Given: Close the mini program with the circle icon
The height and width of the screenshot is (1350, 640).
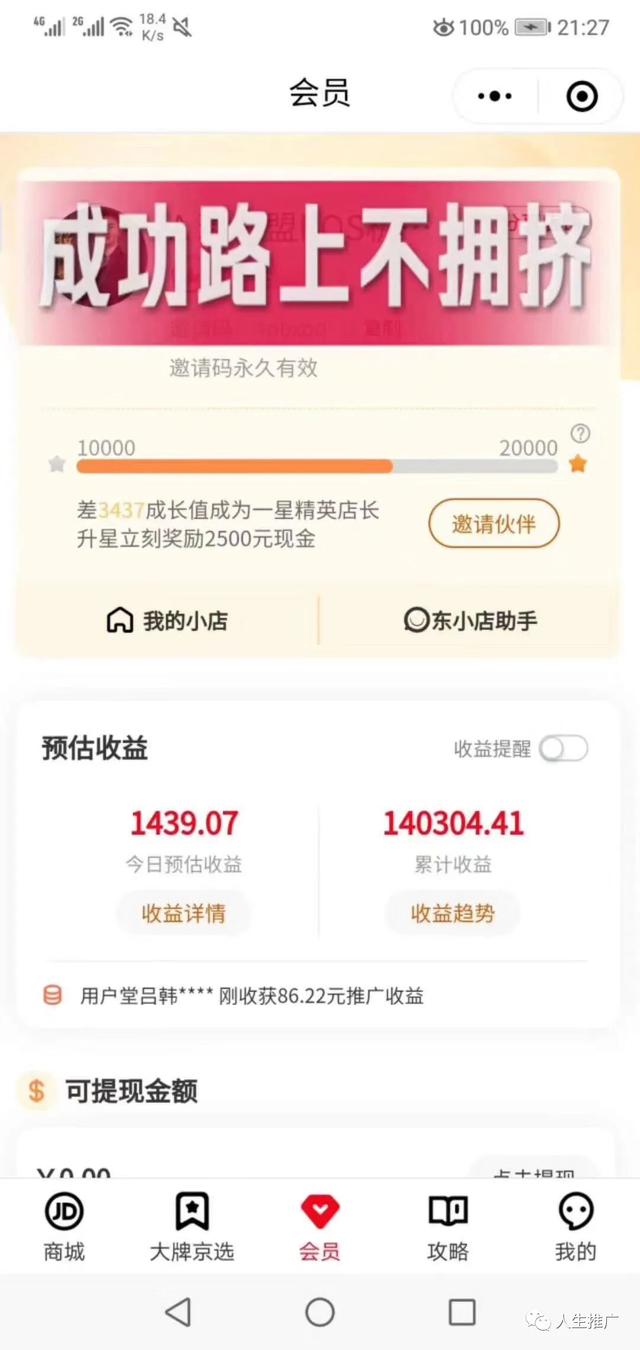Looking at the screenshot, I should coord(581,96).
